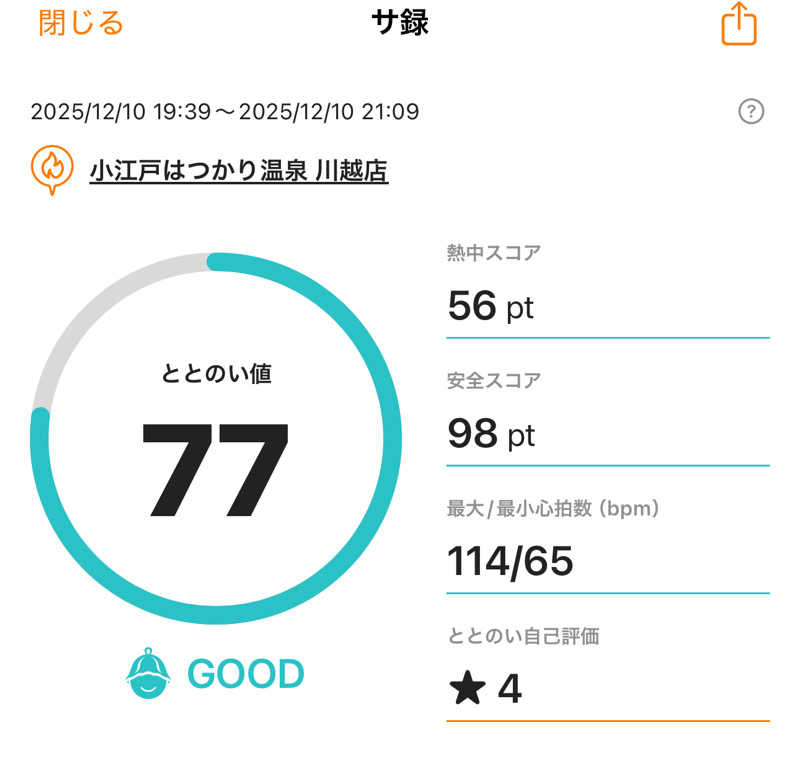Open 小江戸はつかり温泉 川越店 facility link
The height and width of the screenshot is (760, 800).
[x=238, y=171]
